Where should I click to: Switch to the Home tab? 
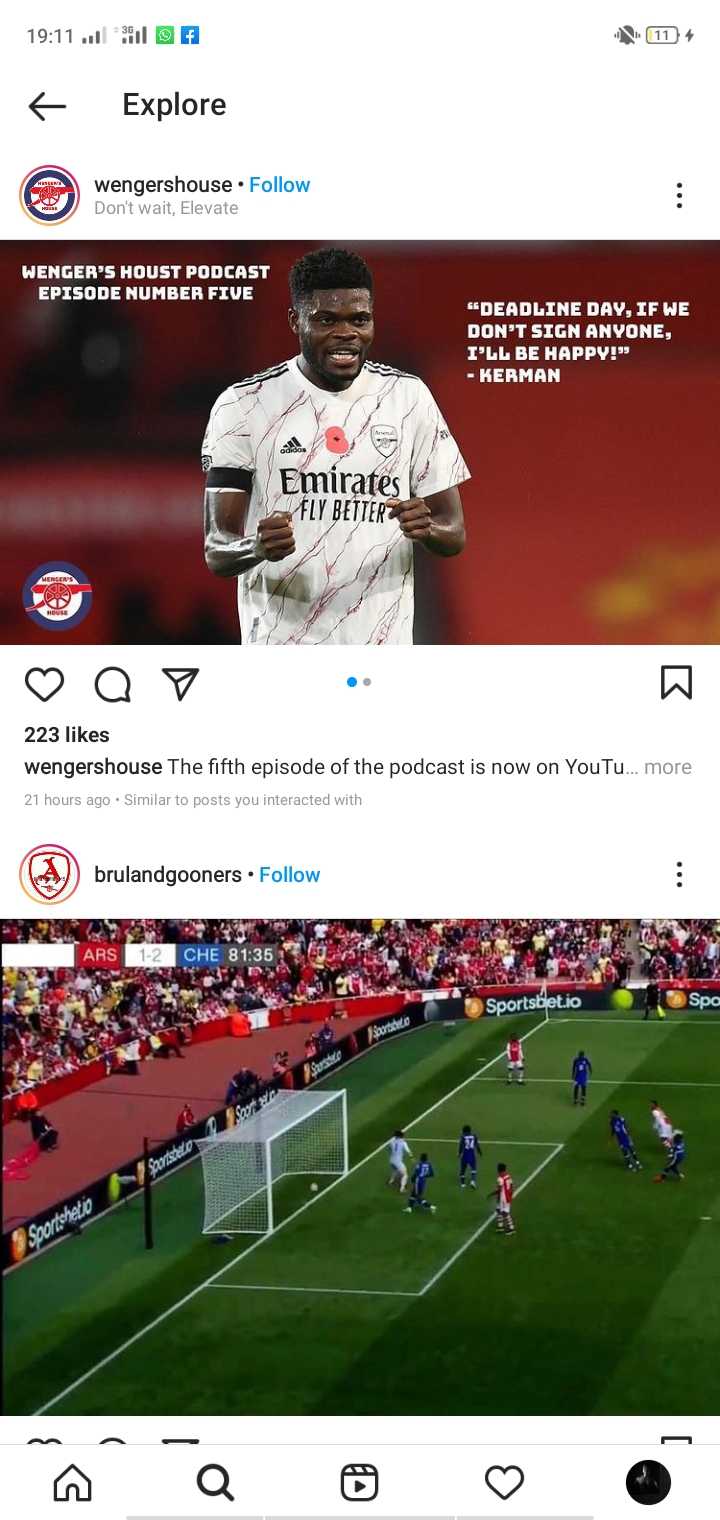72,1482
